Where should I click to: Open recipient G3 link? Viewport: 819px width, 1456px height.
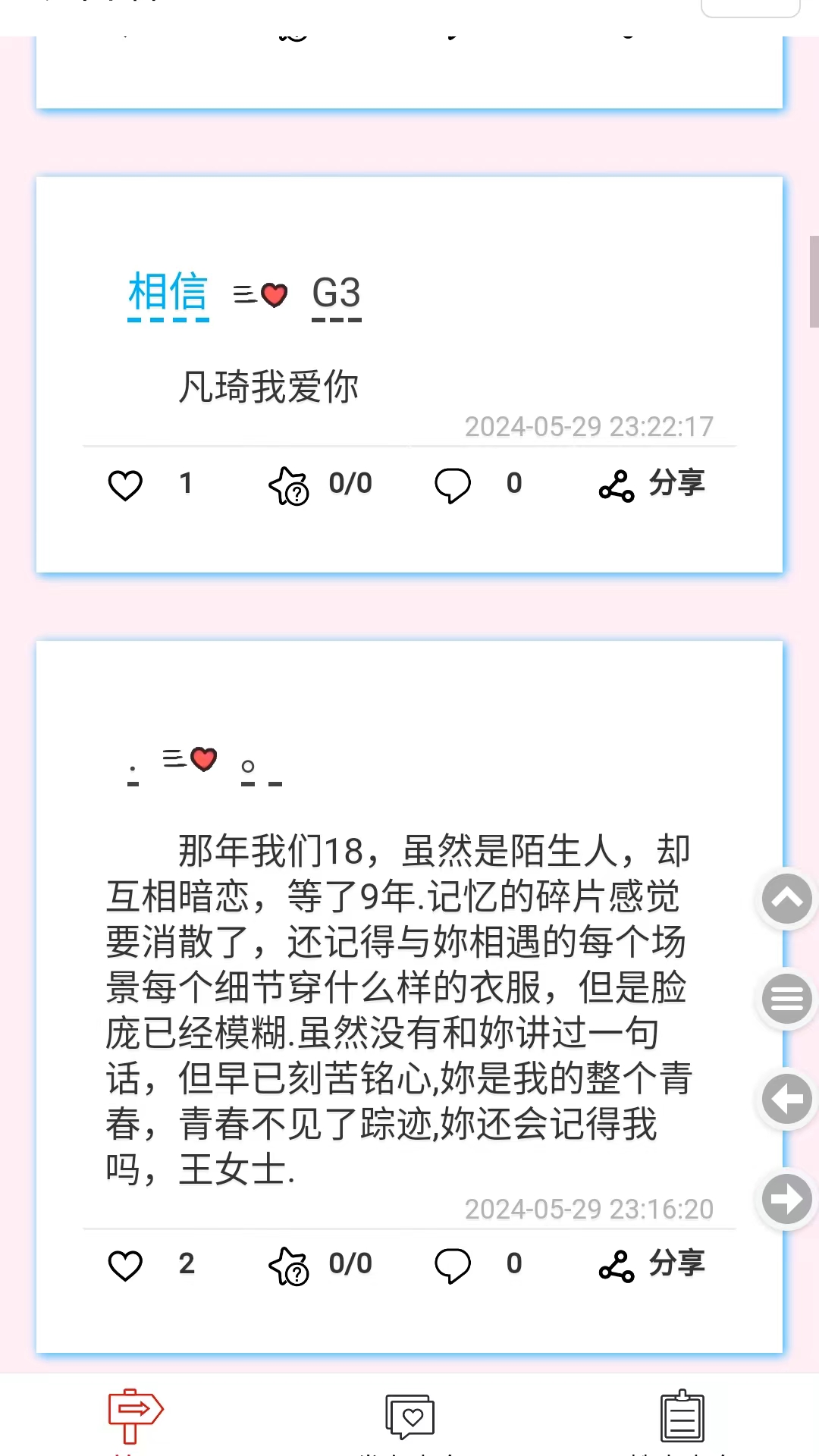(x=337, y=294)
